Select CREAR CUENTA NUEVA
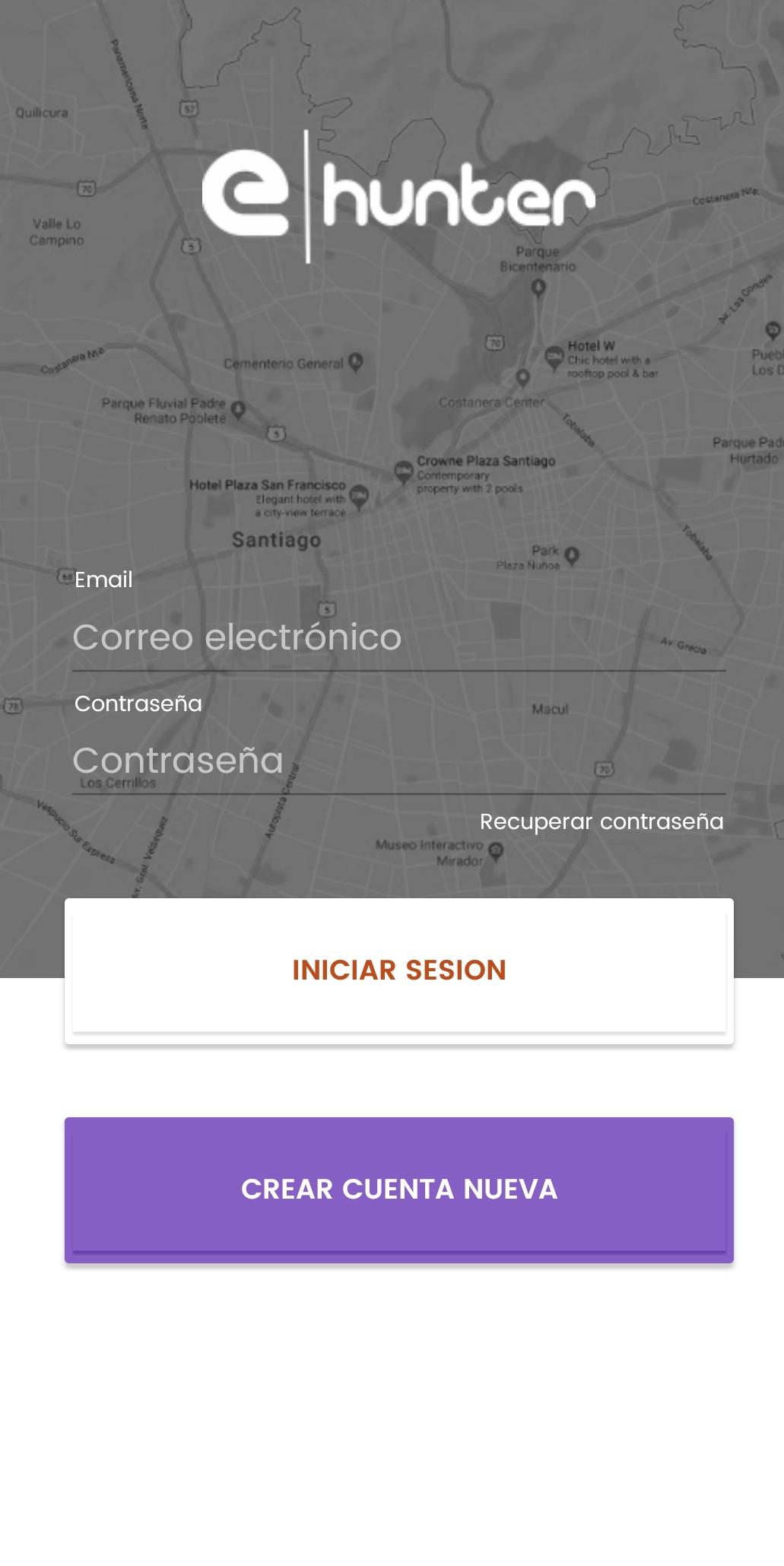 point(398,1190)
